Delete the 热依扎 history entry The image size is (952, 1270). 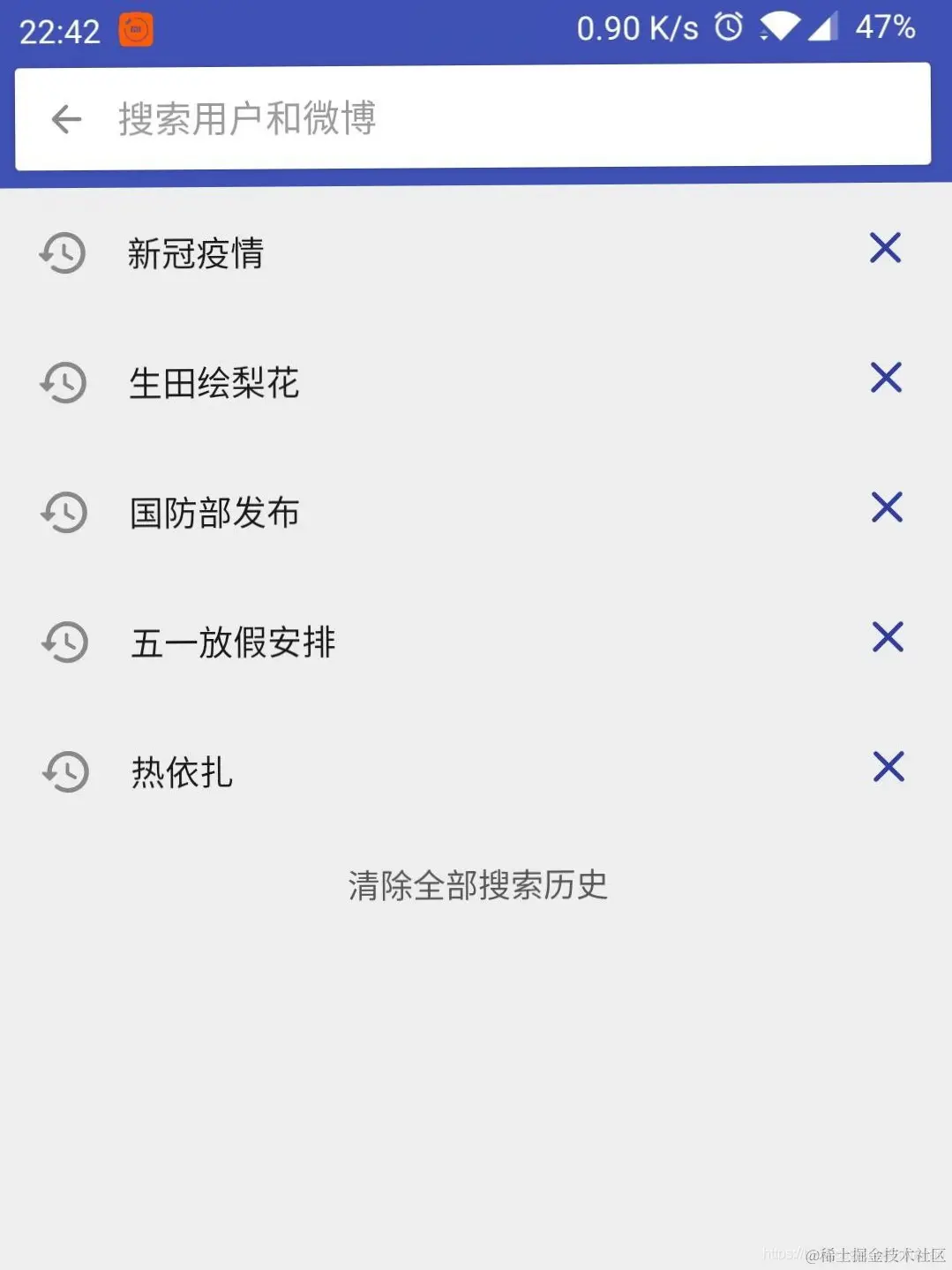888,767
